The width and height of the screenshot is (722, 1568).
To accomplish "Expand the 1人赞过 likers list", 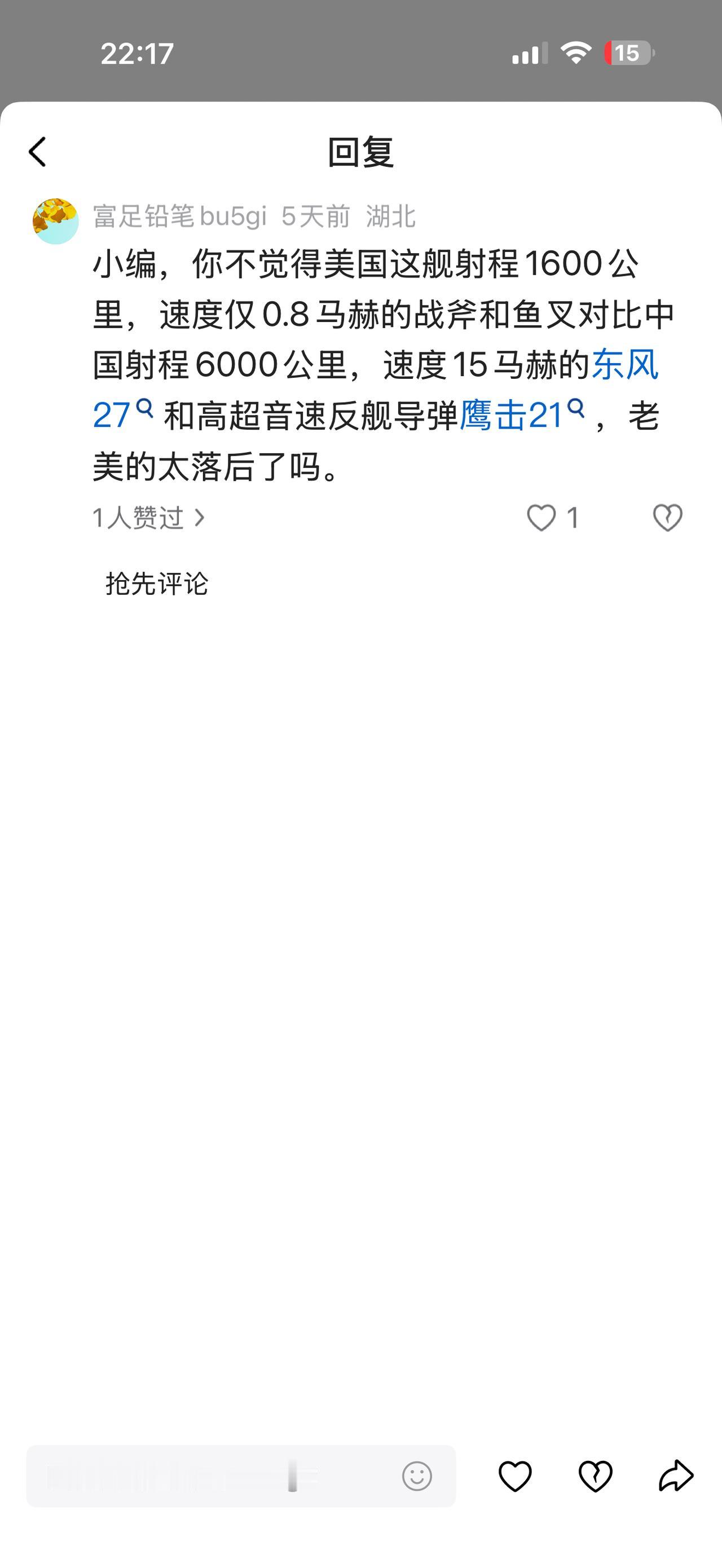I will (x=146, y=518).
